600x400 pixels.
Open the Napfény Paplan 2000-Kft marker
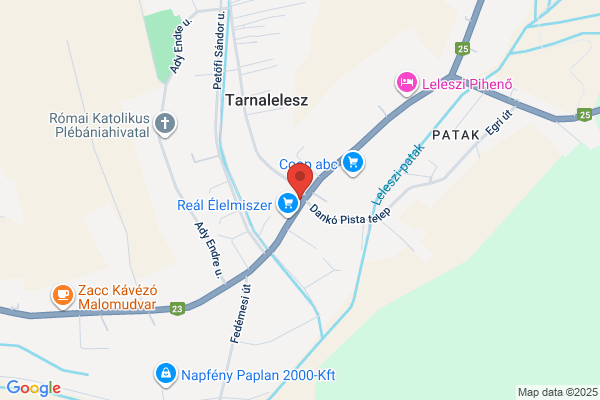pyautogui.click(x=166, y=374)
